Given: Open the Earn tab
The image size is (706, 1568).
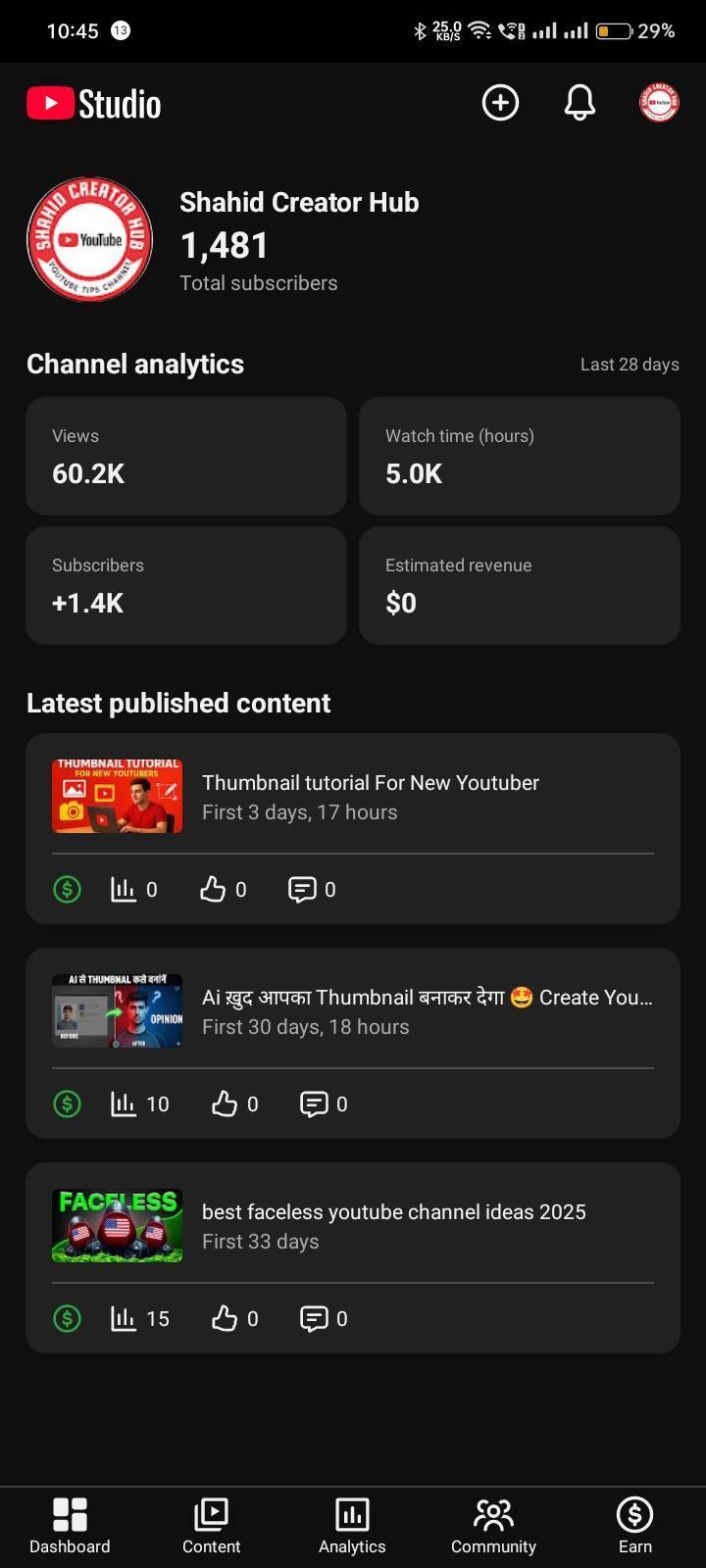Looking at the screenshot, I should (634, 1526).
